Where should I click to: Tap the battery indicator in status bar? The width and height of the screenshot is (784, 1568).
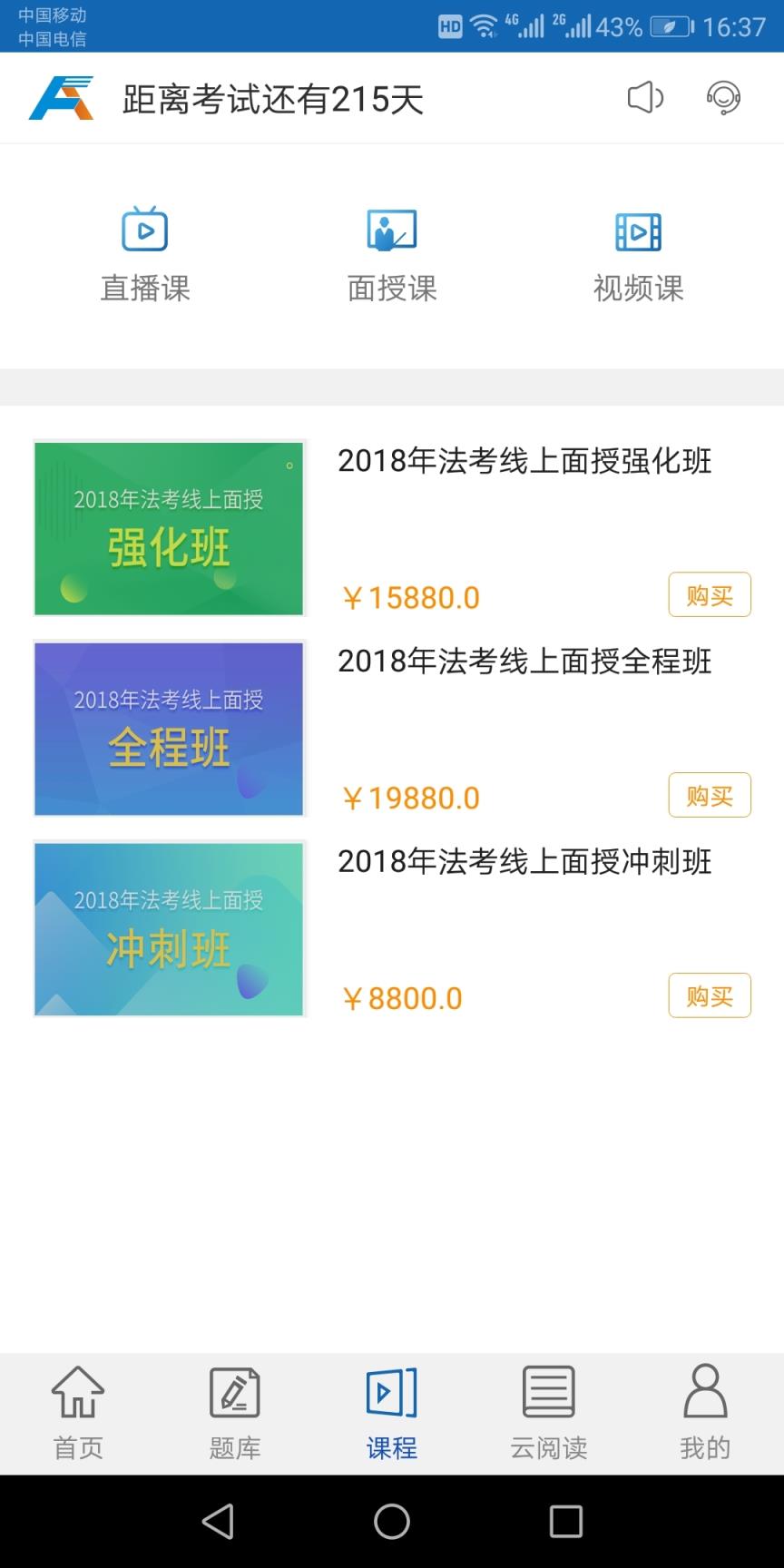pyautogui.click(x=669, y=27)
